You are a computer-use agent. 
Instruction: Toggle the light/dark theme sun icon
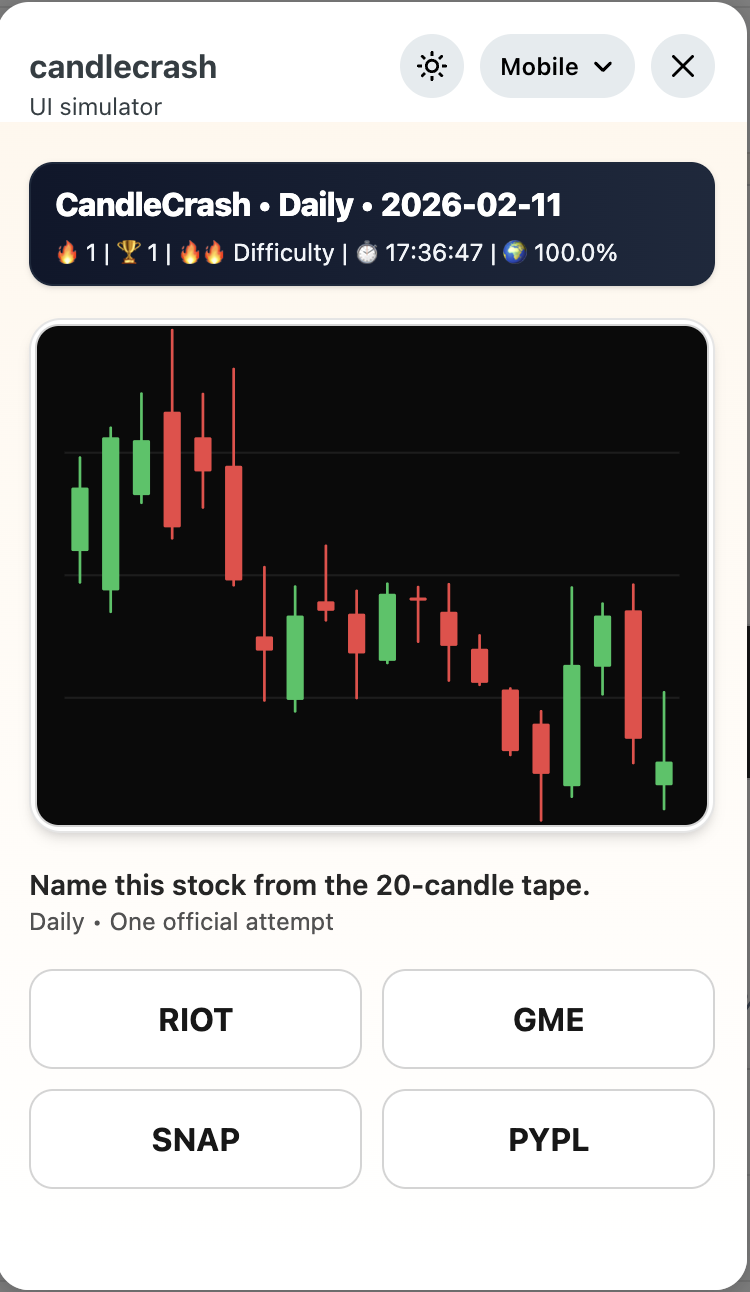(432, 67)
